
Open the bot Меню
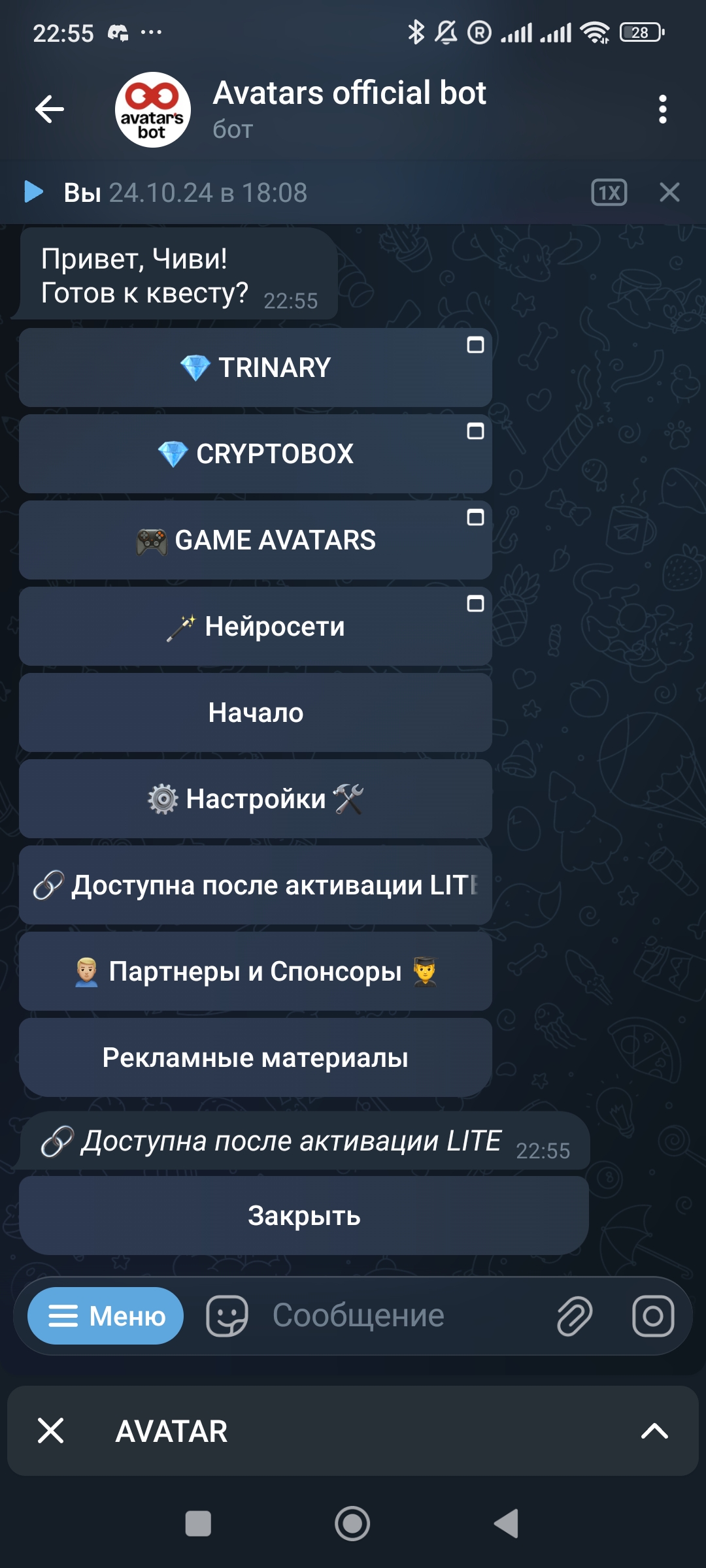pyautogui.click(x=105, y=1316)
